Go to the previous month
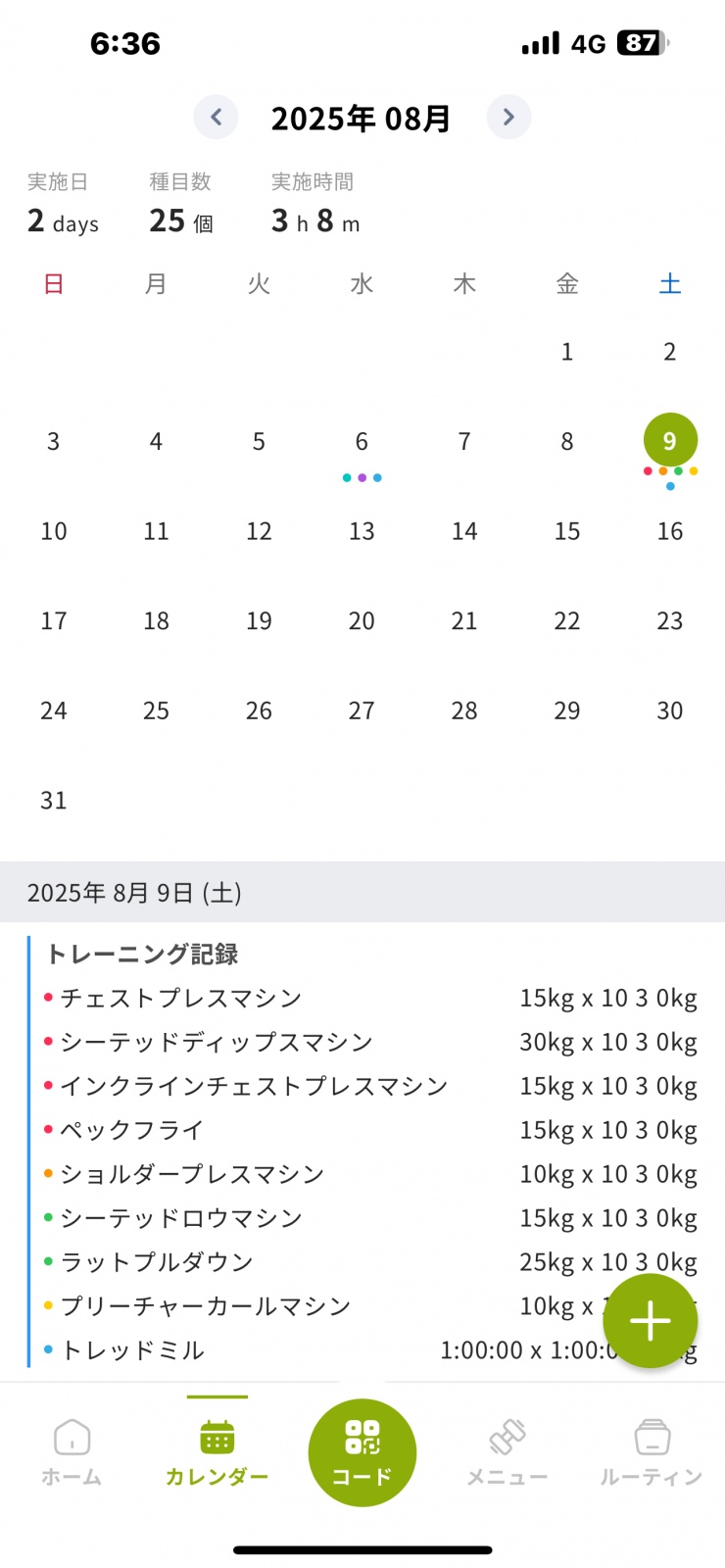Viewport: 725px width, 1568px height. 216,118
